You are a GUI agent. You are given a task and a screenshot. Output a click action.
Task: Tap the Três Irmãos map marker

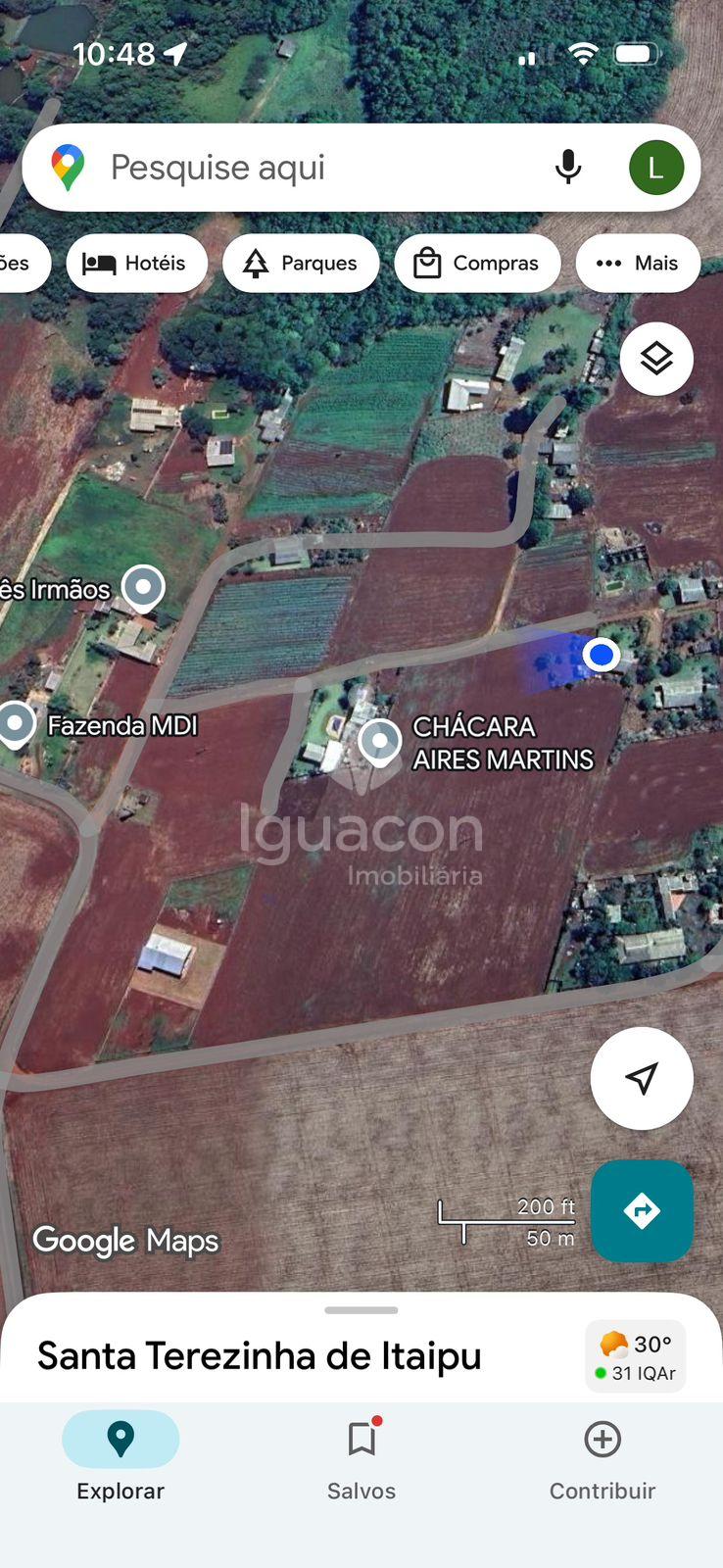(x=143, y=586)
